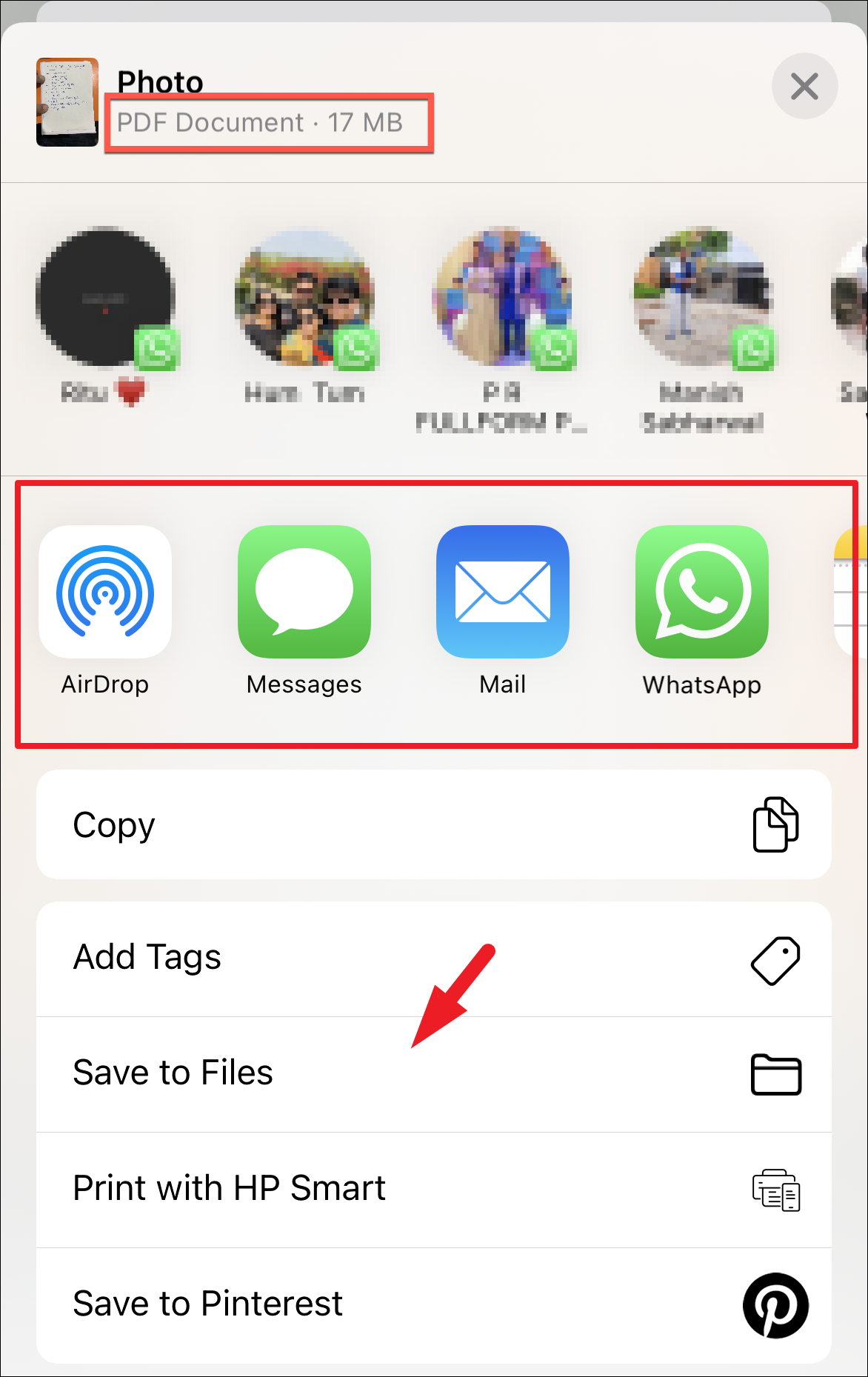Image resolution: width=868 pixels, height=1377 pixels.
Task: Select Add Tags option
Action: point(434,958)
